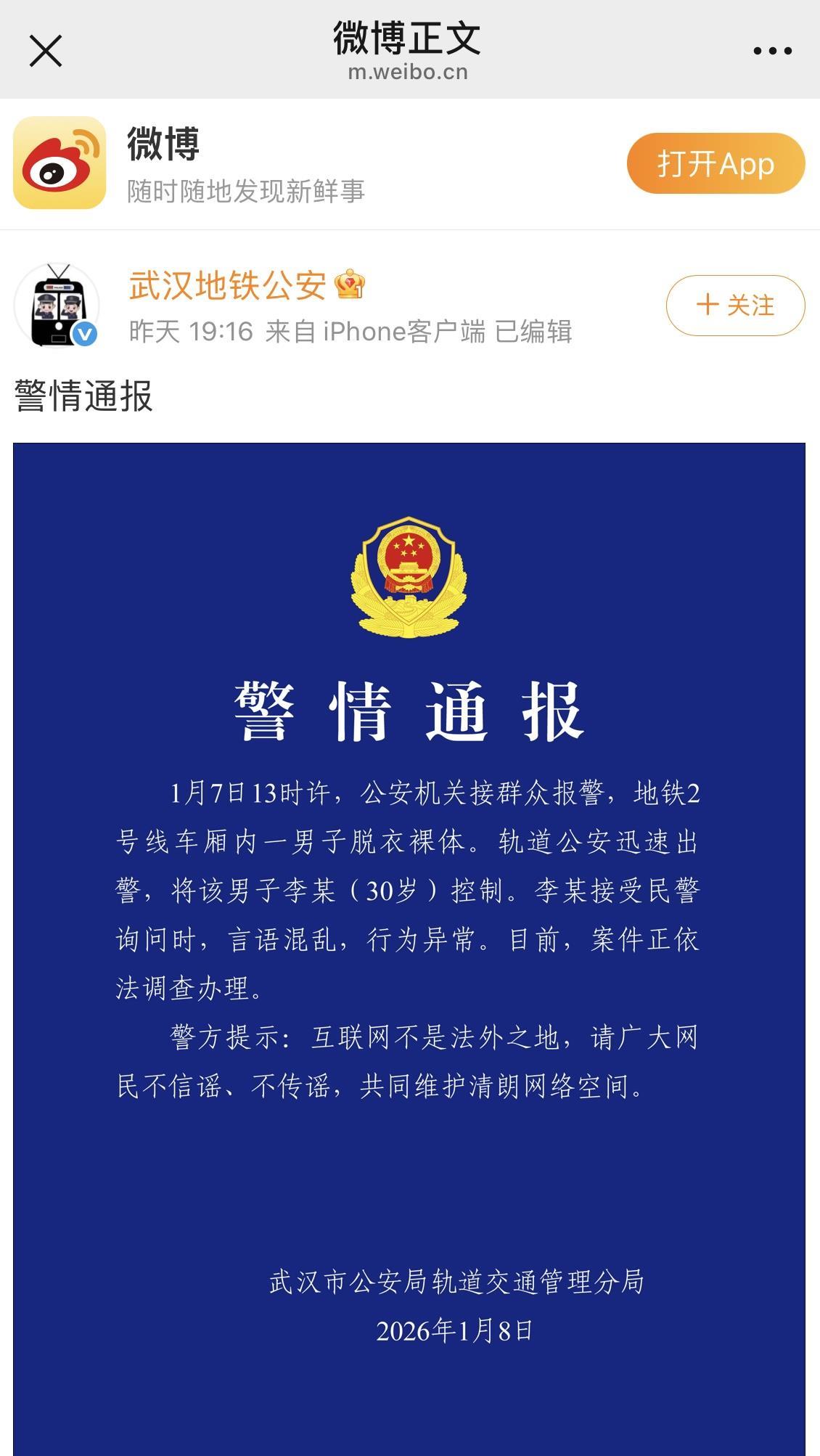Open the three-dot overflow menu

(772, 51)
